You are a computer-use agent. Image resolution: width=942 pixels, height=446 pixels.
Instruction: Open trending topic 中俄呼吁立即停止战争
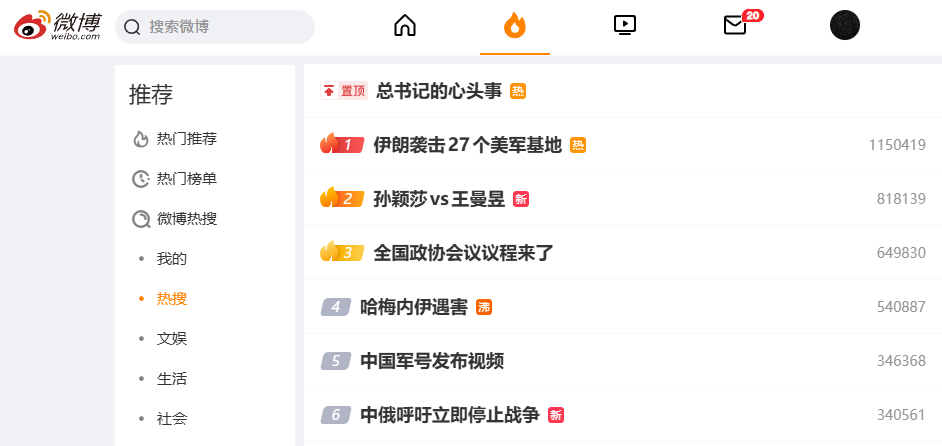pos(450,415)
